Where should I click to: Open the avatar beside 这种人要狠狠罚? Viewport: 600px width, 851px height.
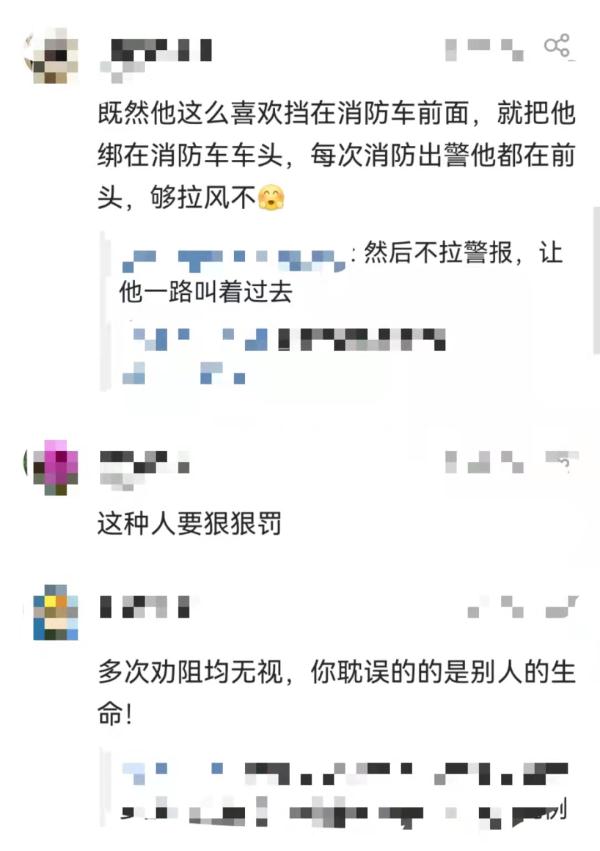55,466
